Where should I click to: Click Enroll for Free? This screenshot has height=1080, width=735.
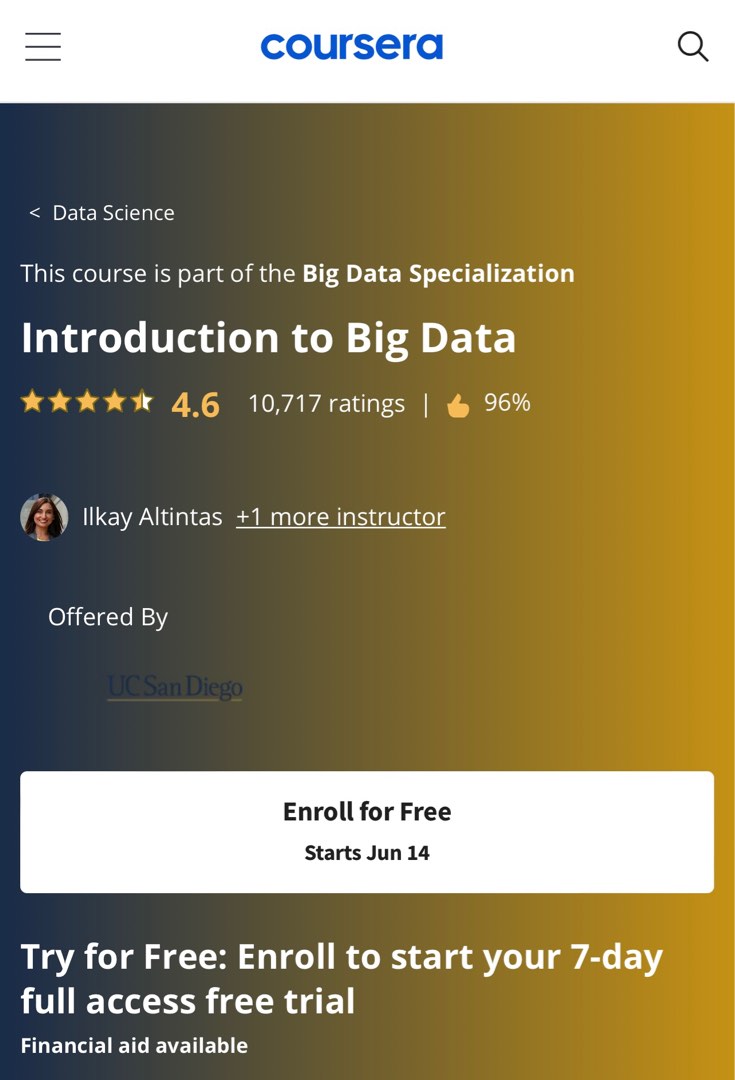point(367,811)
